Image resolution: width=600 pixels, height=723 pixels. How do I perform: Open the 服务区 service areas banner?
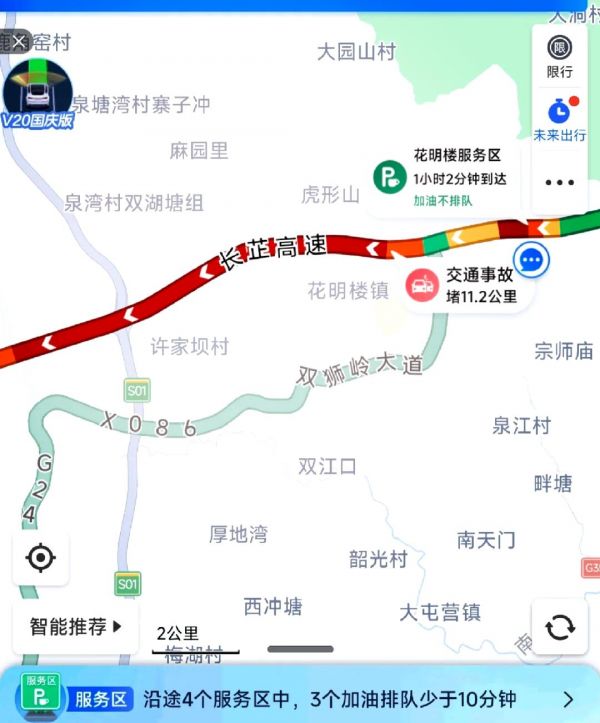(300, 698)
